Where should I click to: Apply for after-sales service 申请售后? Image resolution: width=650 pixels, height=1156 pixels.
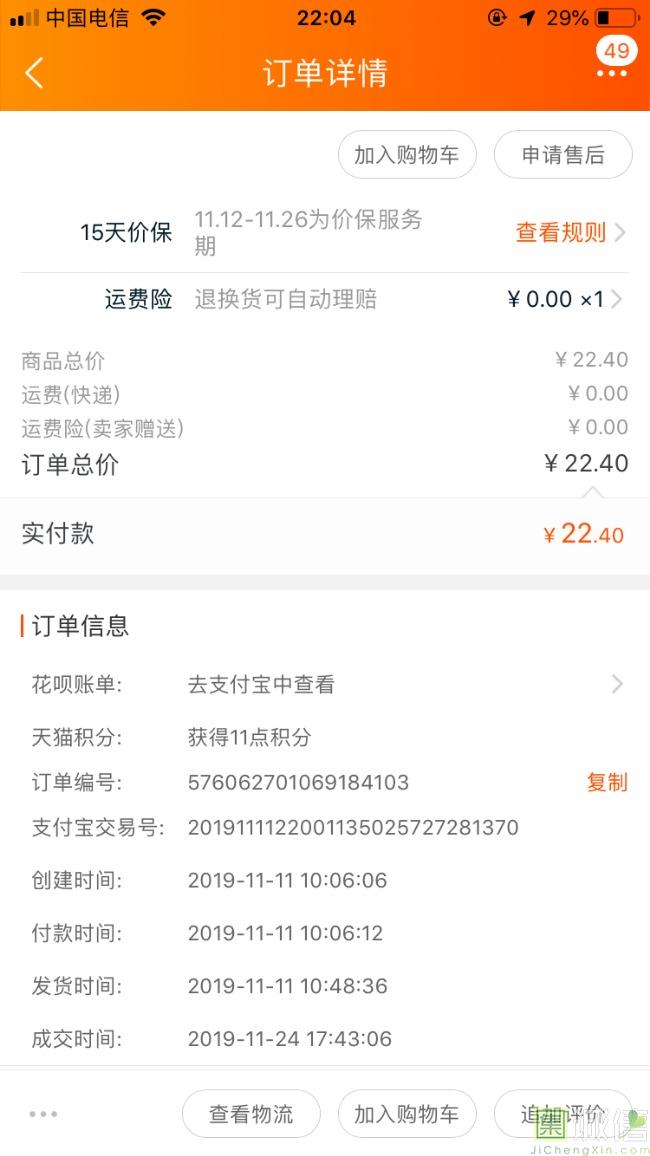[x=563, y=155]
